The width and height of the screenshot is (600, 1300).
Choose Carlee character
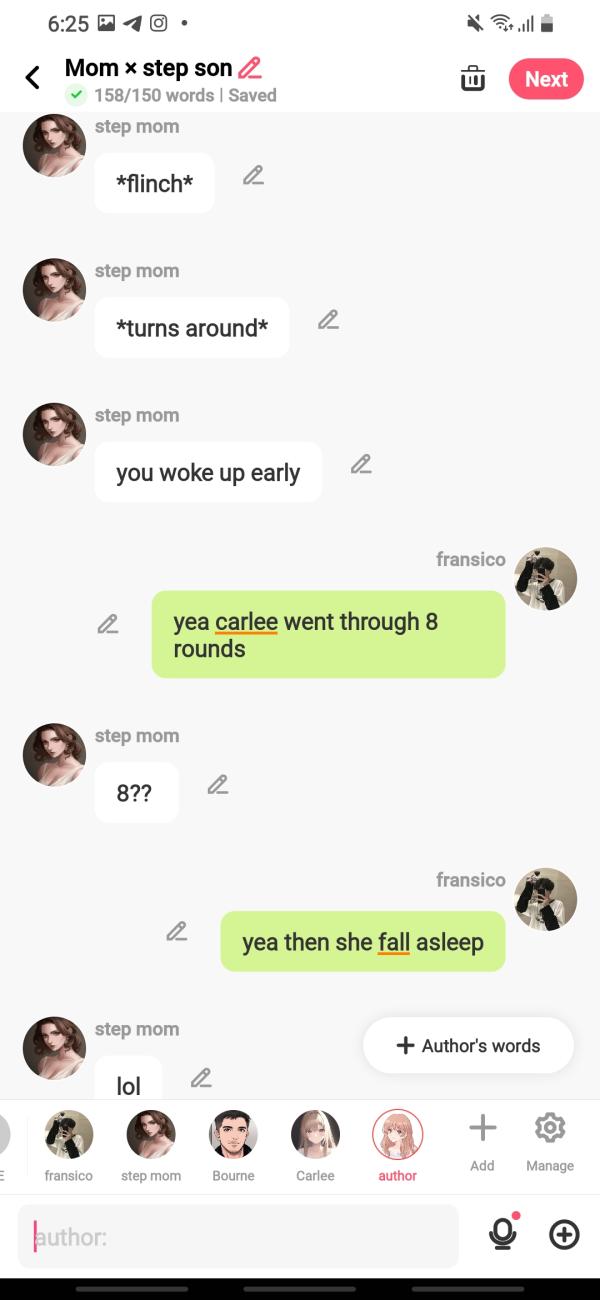pos(315,1143)
